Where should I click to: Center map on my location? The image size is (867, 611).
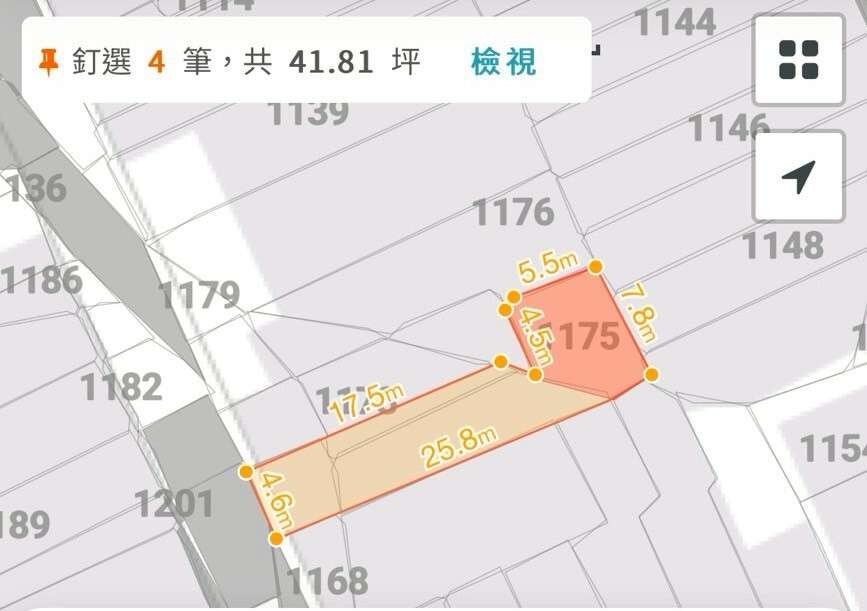click(x=798, y=177)
